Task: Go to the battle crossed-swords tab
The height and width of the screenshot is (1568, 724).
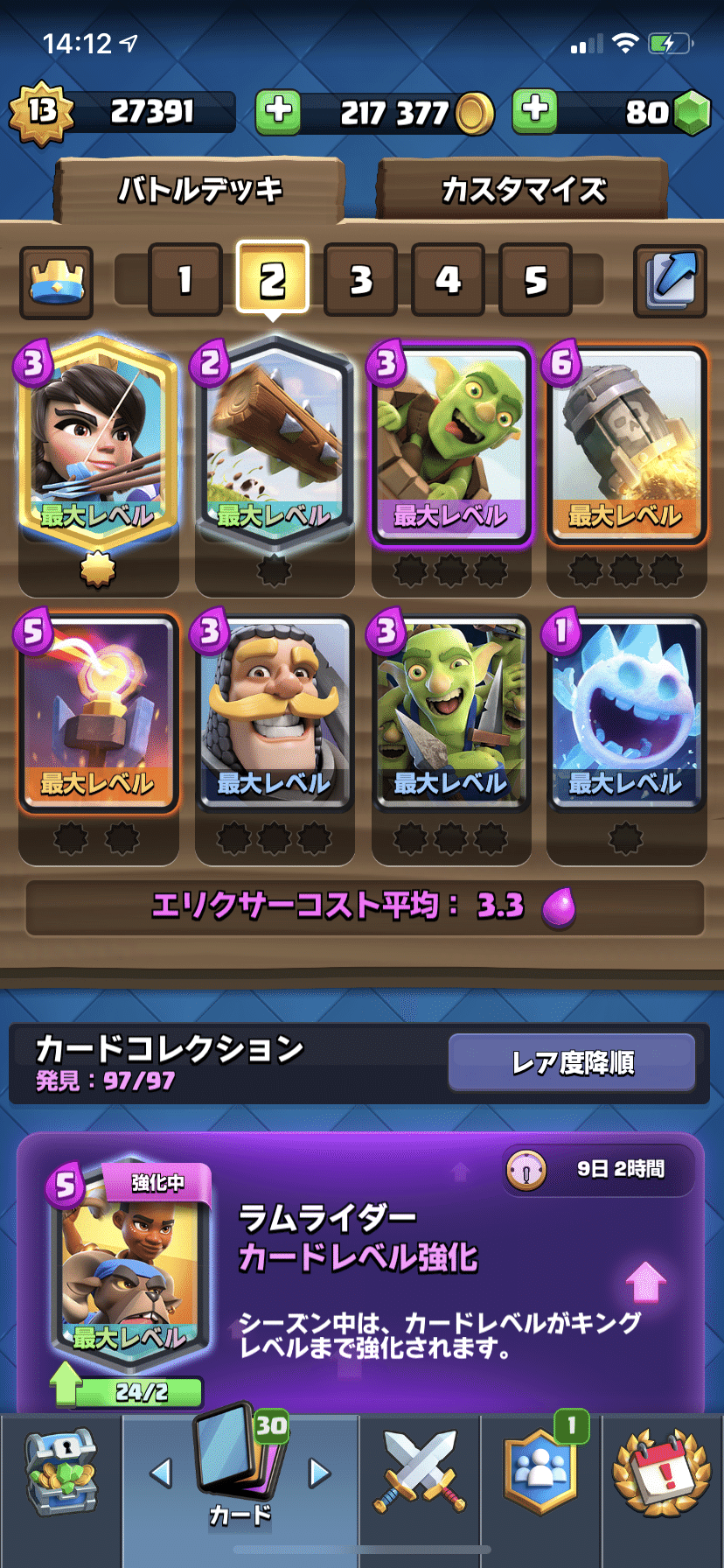Action: click(420, 1473)
